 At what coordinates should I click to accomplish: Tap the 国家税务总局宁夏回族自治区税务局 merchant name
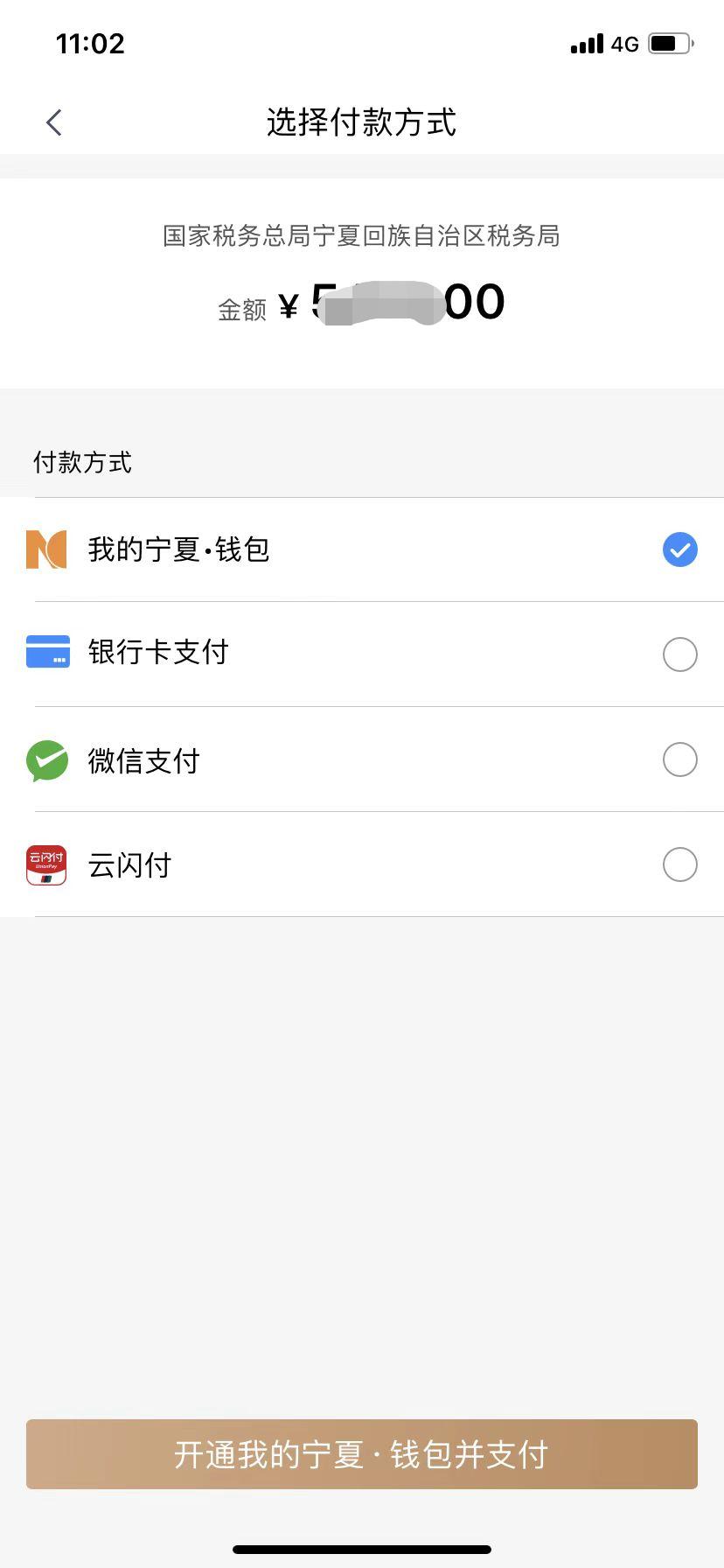coord(362,236)
